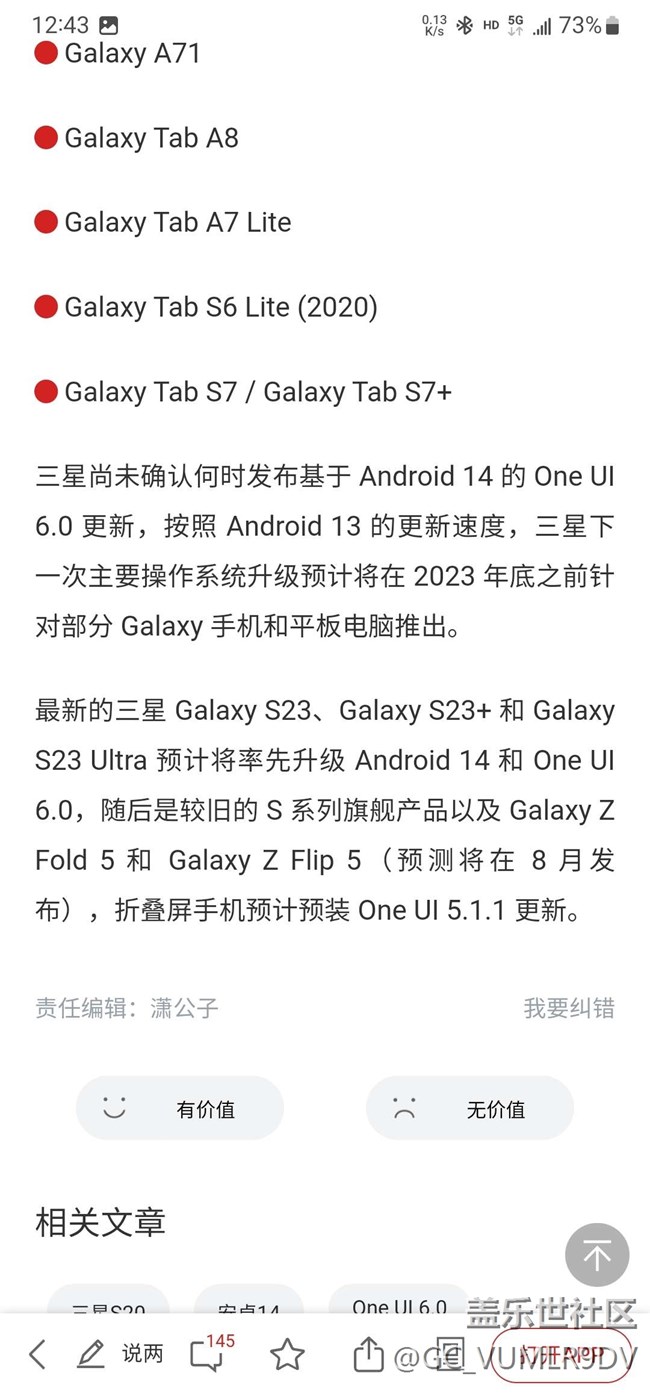This screenshot has height=1394, width=650.
Task: Report an error via 我要纠错
Action: coord(568,1008)
